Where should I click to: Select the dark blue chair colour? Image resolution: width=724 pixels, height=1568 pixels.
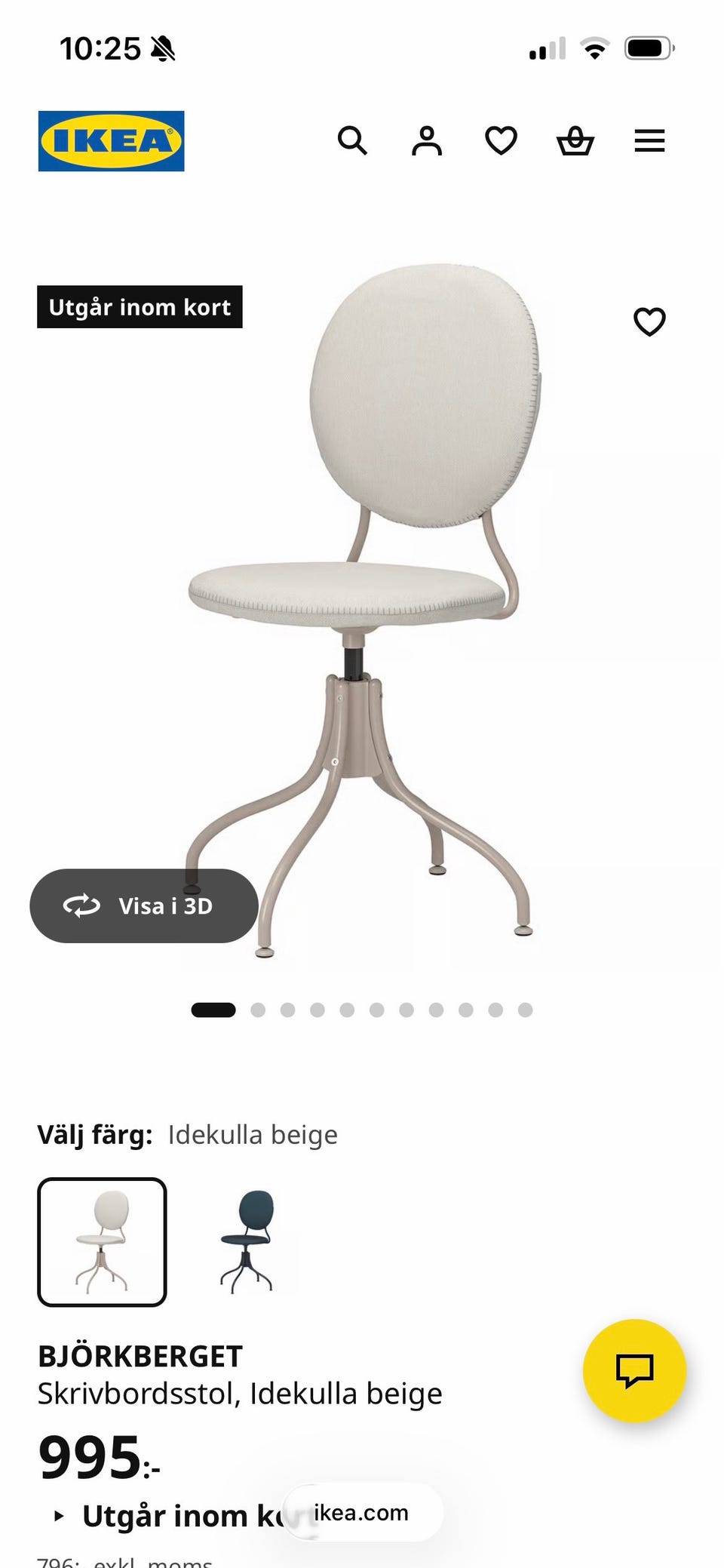pos(248,1242)
